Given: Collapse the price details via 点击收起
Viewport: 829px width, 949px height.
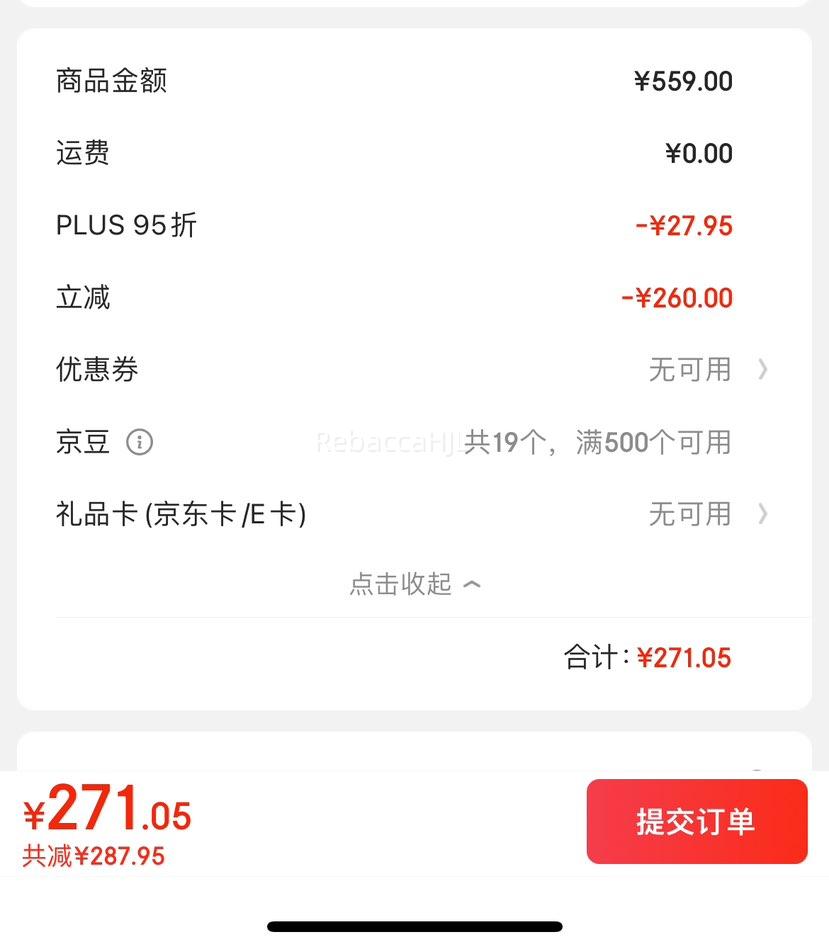Looking at the screenshot, I should pos(414,584).
